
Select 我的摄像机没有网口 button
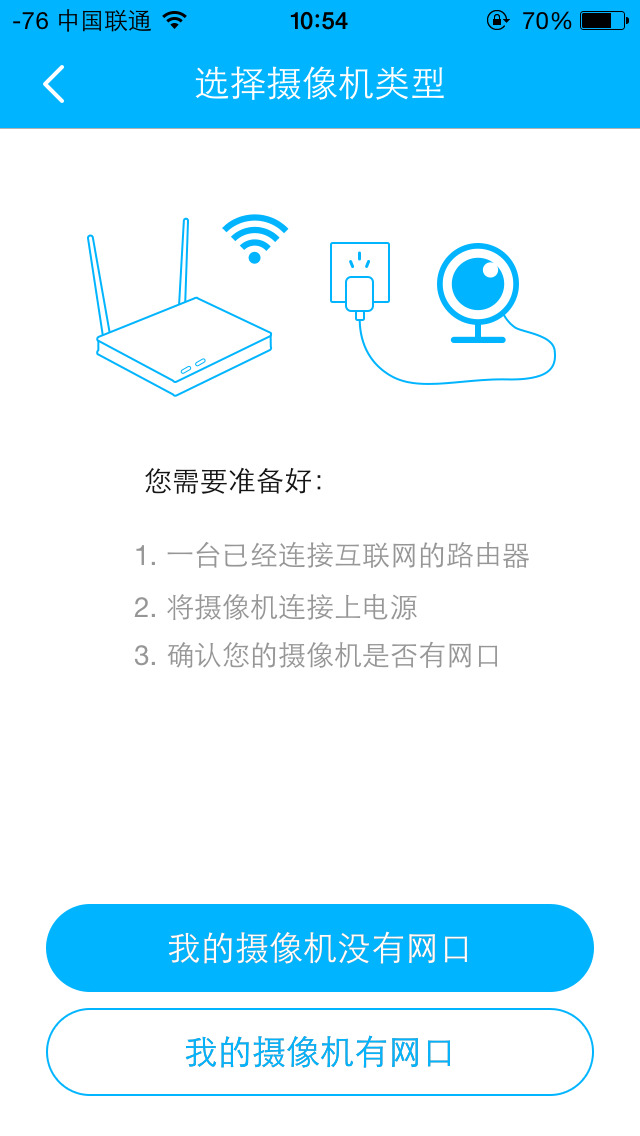[320, 948]
